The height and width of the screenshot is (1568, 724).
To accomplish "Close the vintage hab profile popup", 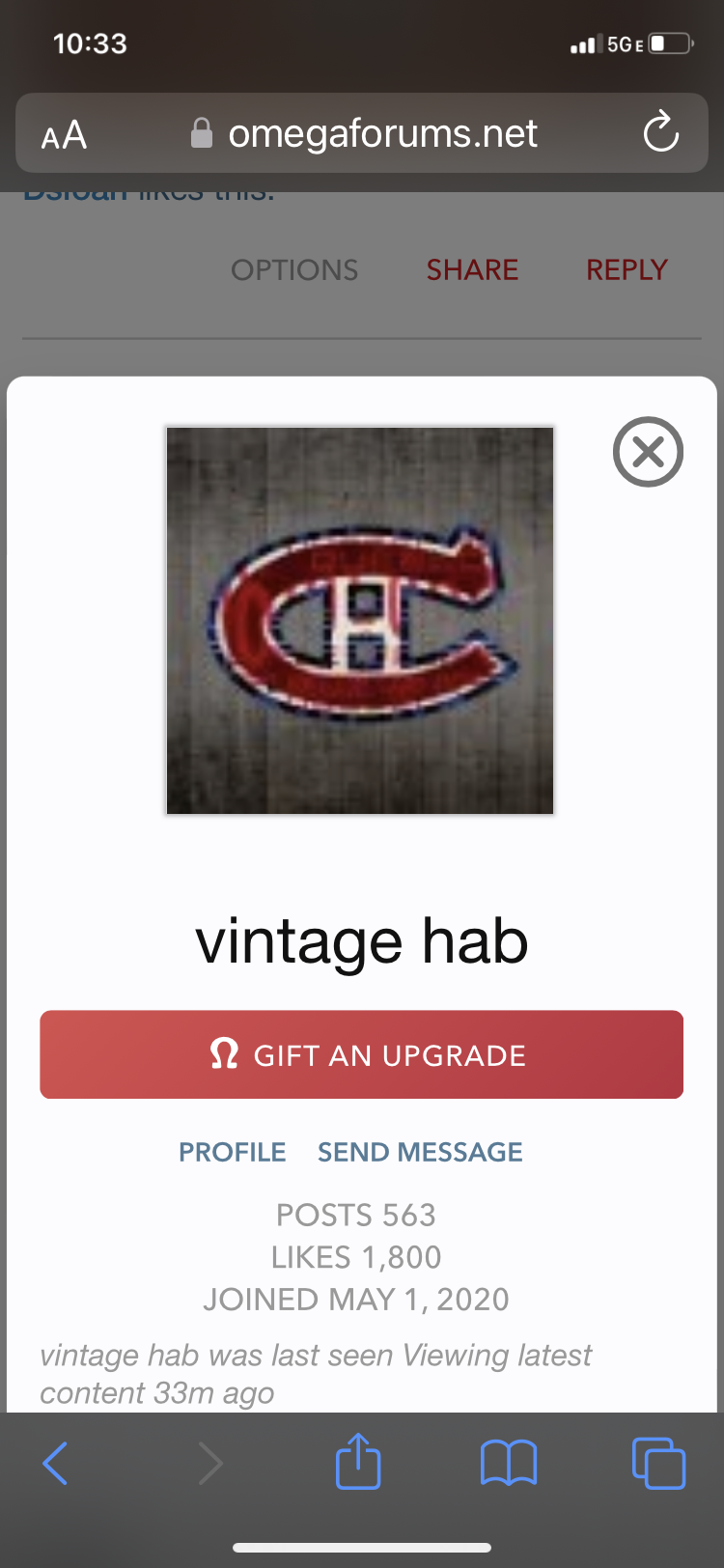I will tap(648, 452).
